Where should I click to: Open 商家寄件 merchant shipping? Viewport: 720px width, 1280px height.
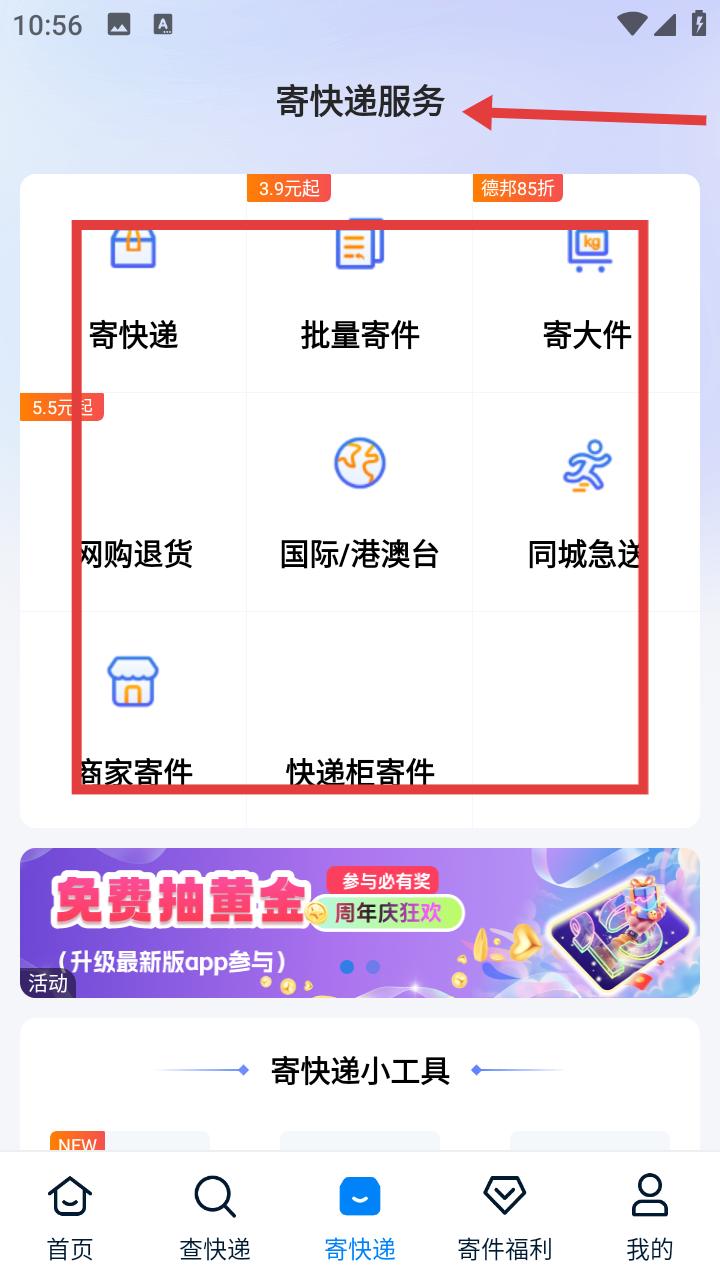pos(133,720)
